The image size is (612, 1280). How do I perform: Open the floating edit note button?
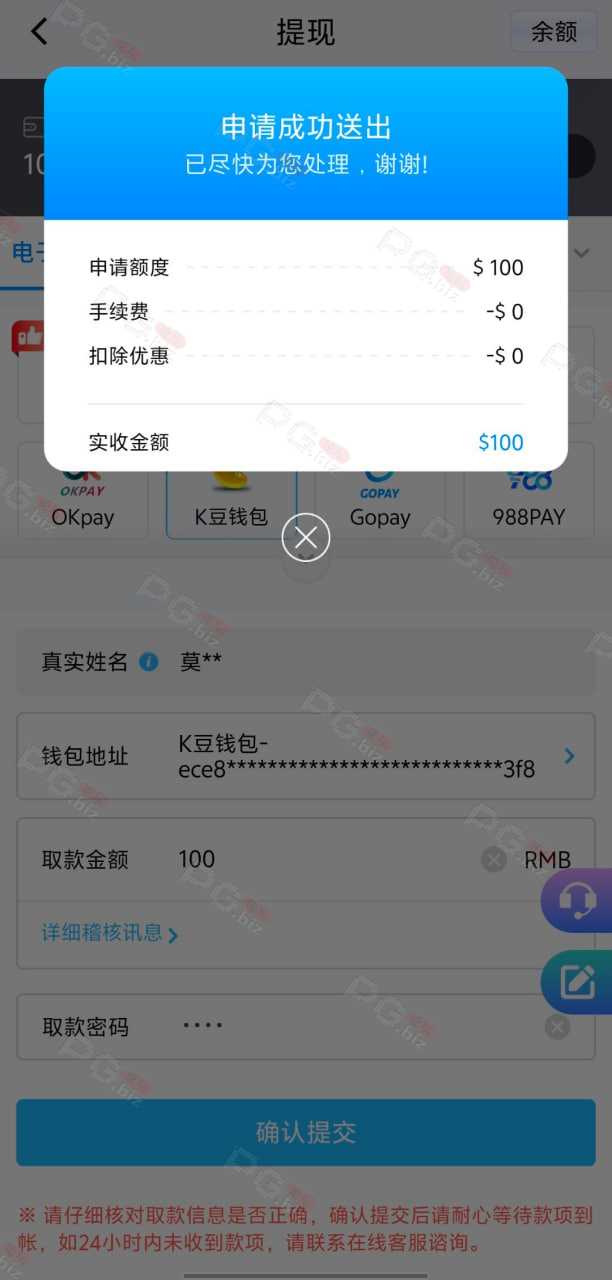(x=577, y=982)
